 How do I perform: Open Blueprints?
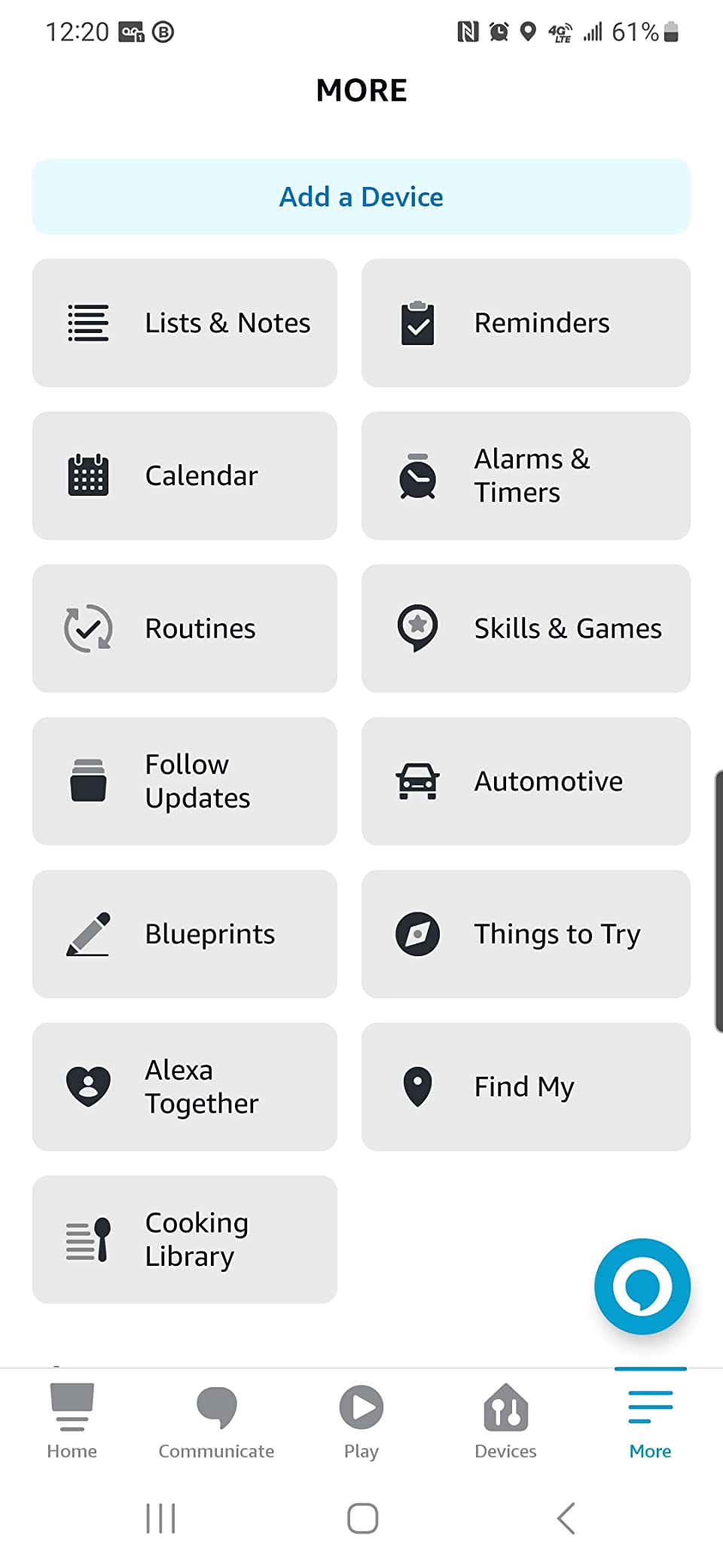[x=185, y=934]
